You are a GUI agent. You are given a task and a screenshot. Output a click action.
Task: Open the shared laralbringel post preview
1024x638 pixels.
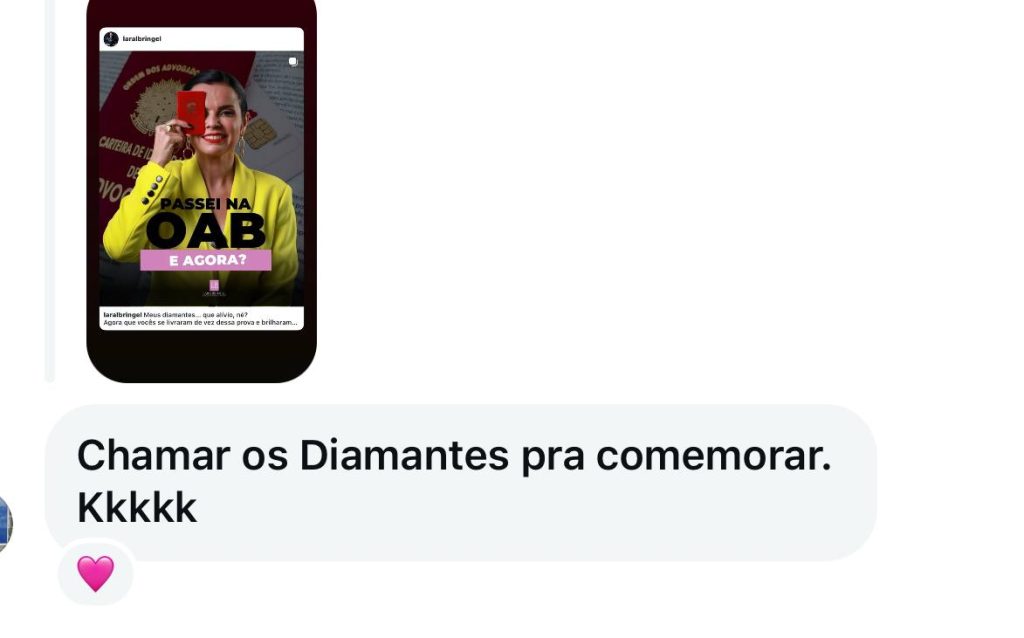click(x=201, y=180)
